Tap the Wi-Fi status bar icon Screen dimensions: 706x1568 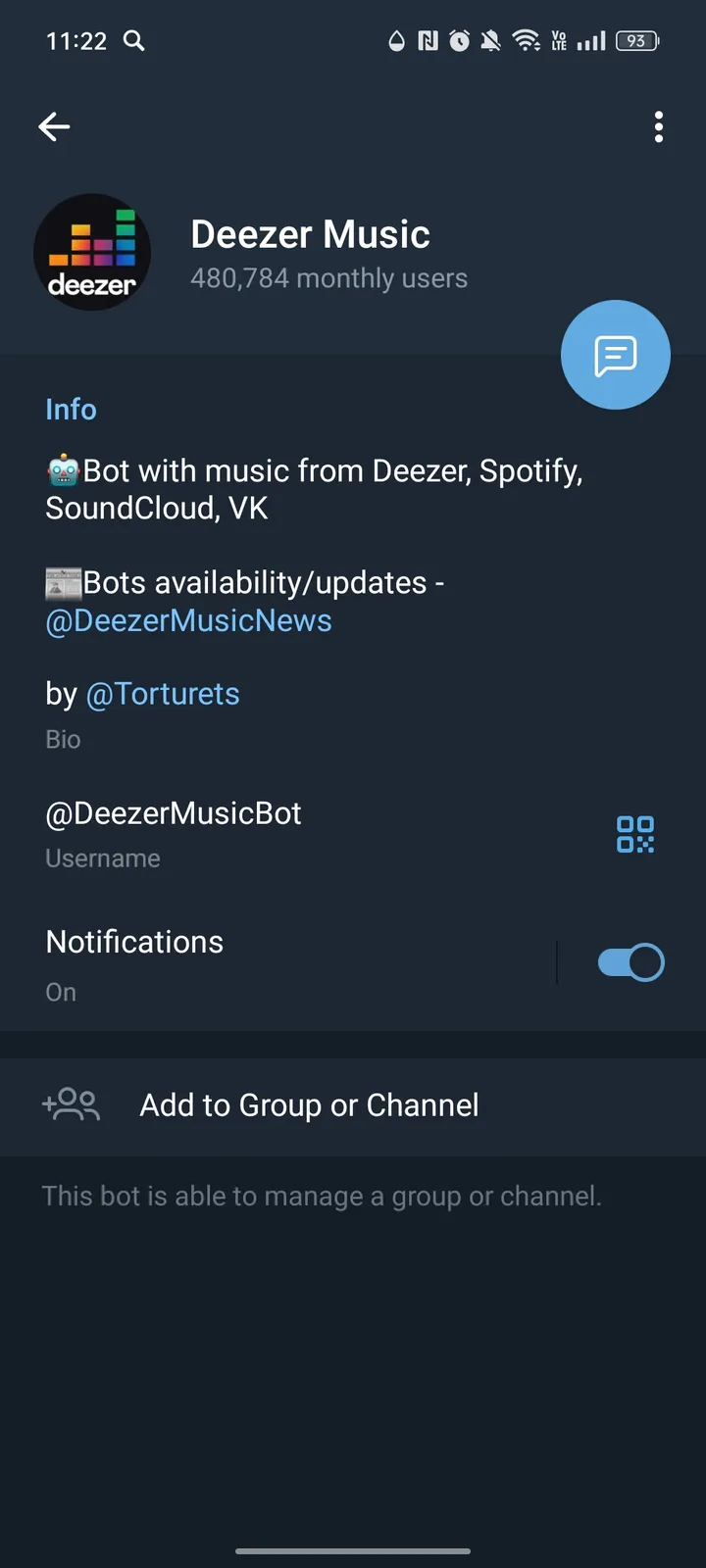[x=528, y=41]
